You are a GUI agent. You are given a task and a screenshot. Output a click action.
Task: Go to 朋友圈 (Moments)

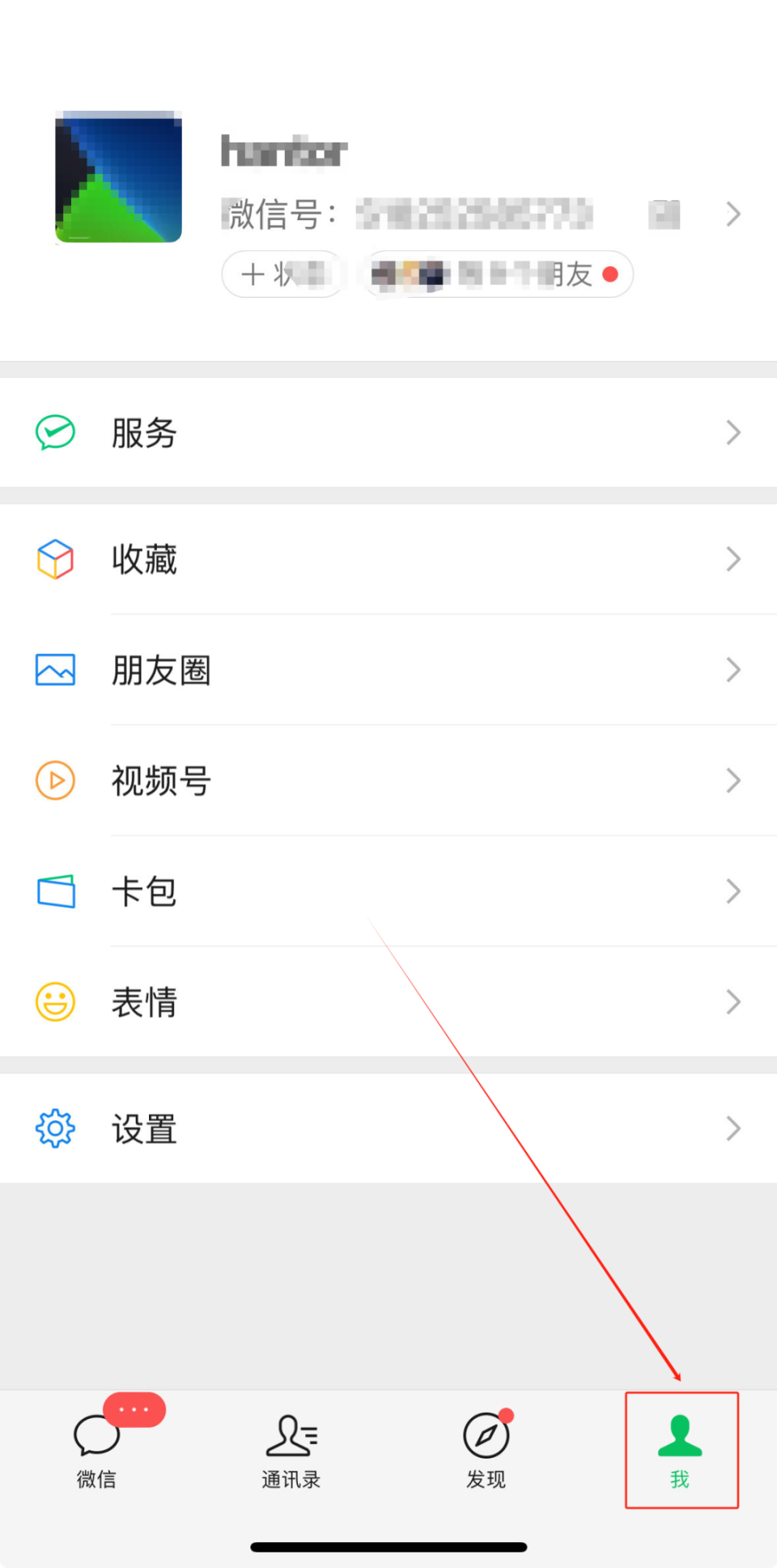388,670
